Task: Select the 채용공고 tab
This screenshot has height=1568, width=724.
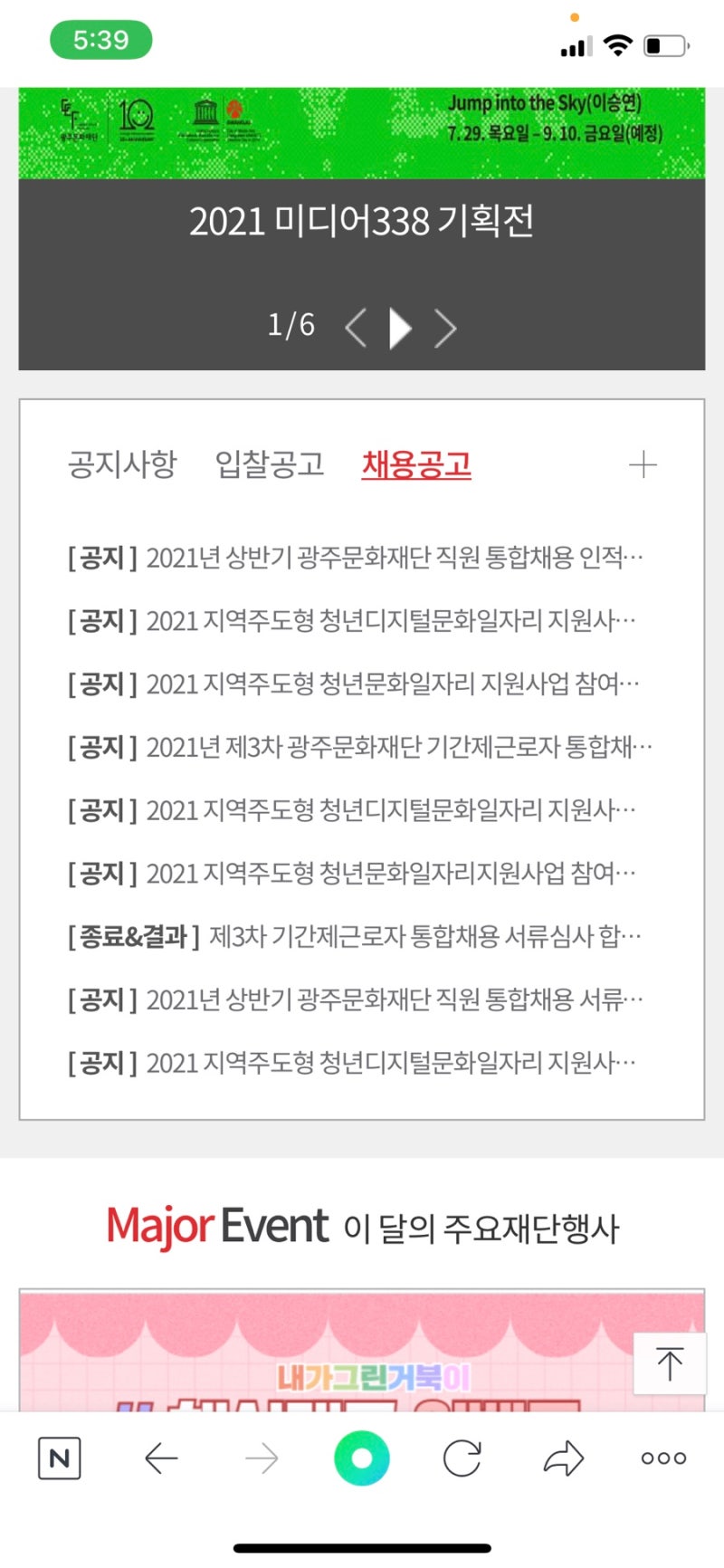Action: (416, 464)
